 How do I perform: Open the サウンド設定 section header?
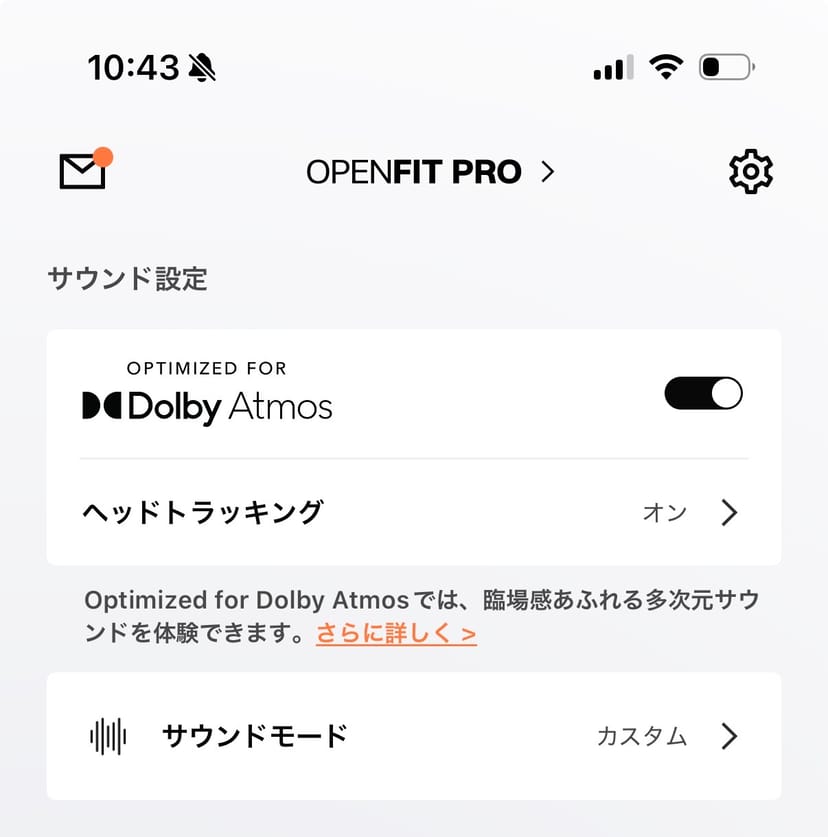[x=128, y=279]
